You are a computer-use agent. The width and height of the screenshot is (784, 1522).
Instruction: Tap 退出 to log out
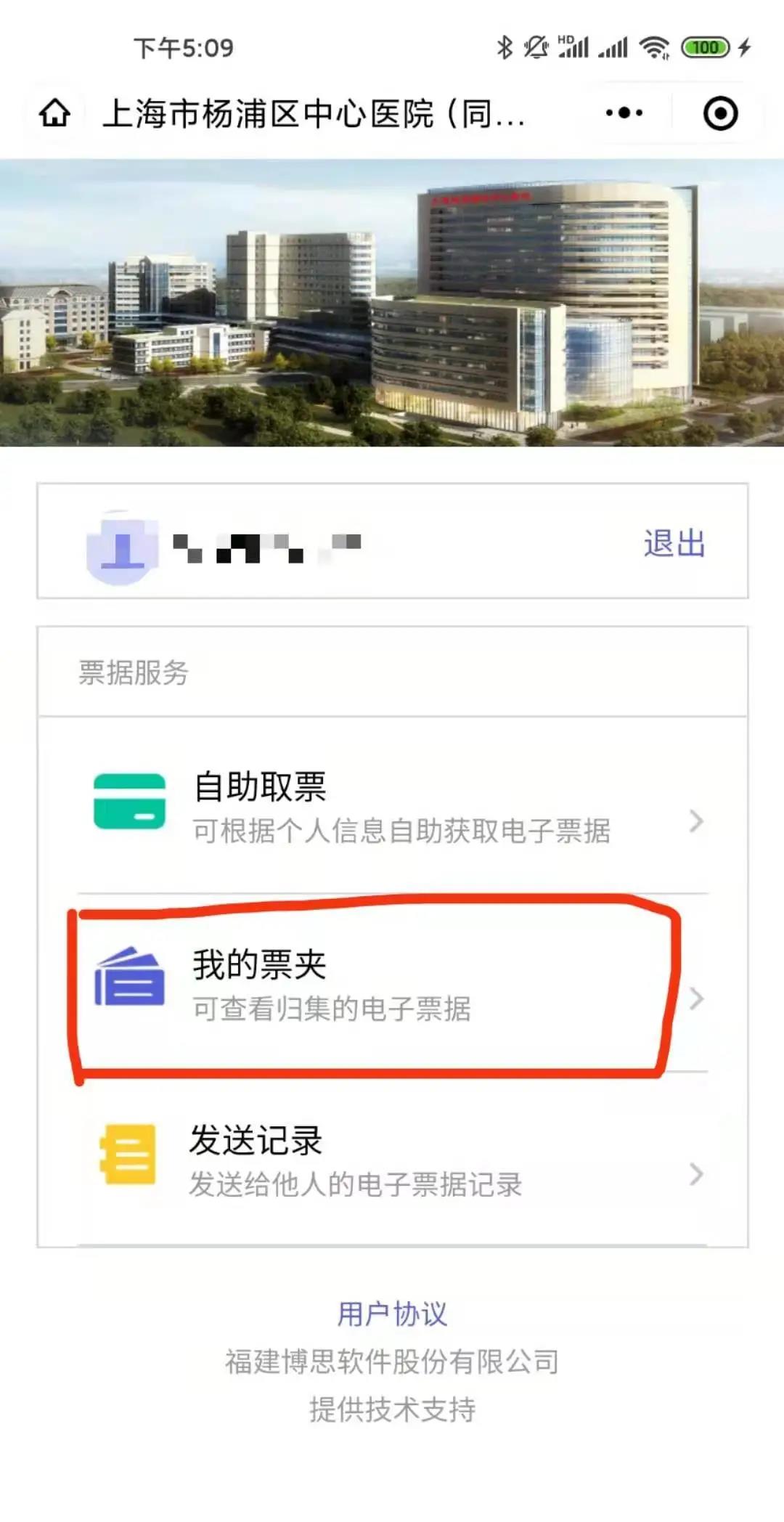674,543
